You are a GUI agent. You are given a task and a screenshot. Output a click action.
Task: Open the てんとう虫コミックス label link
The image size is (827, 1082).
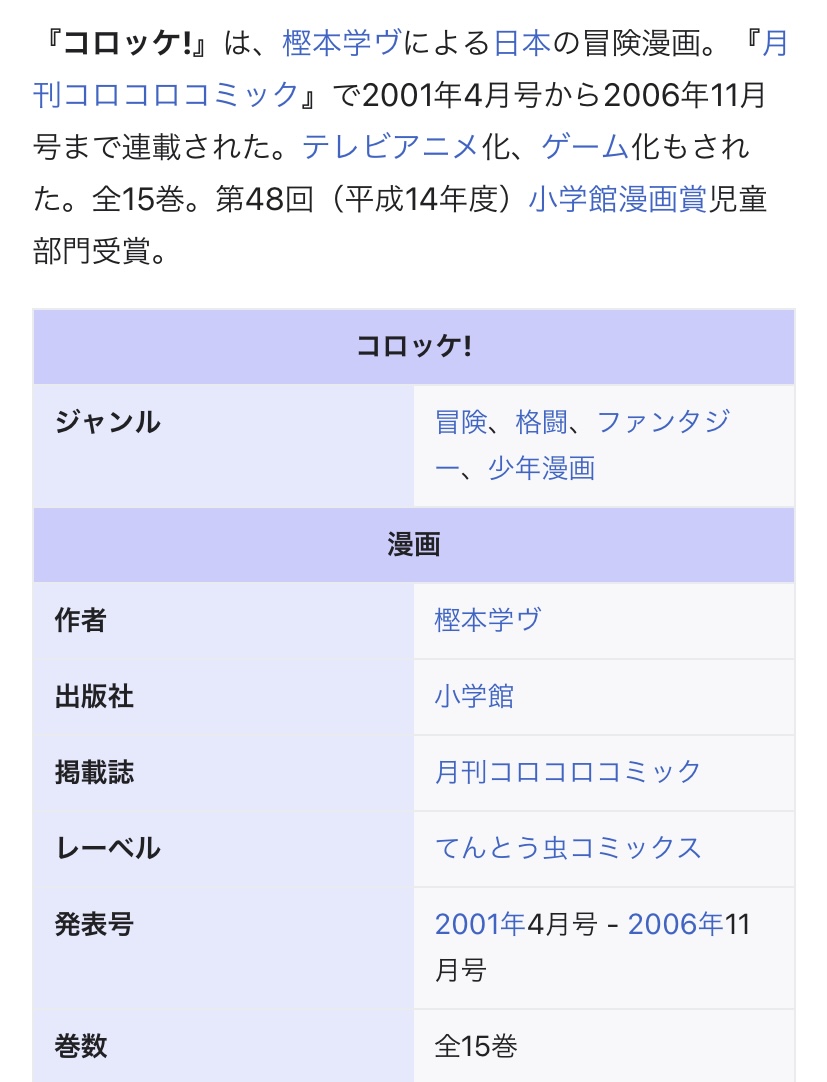coord(568,848)
